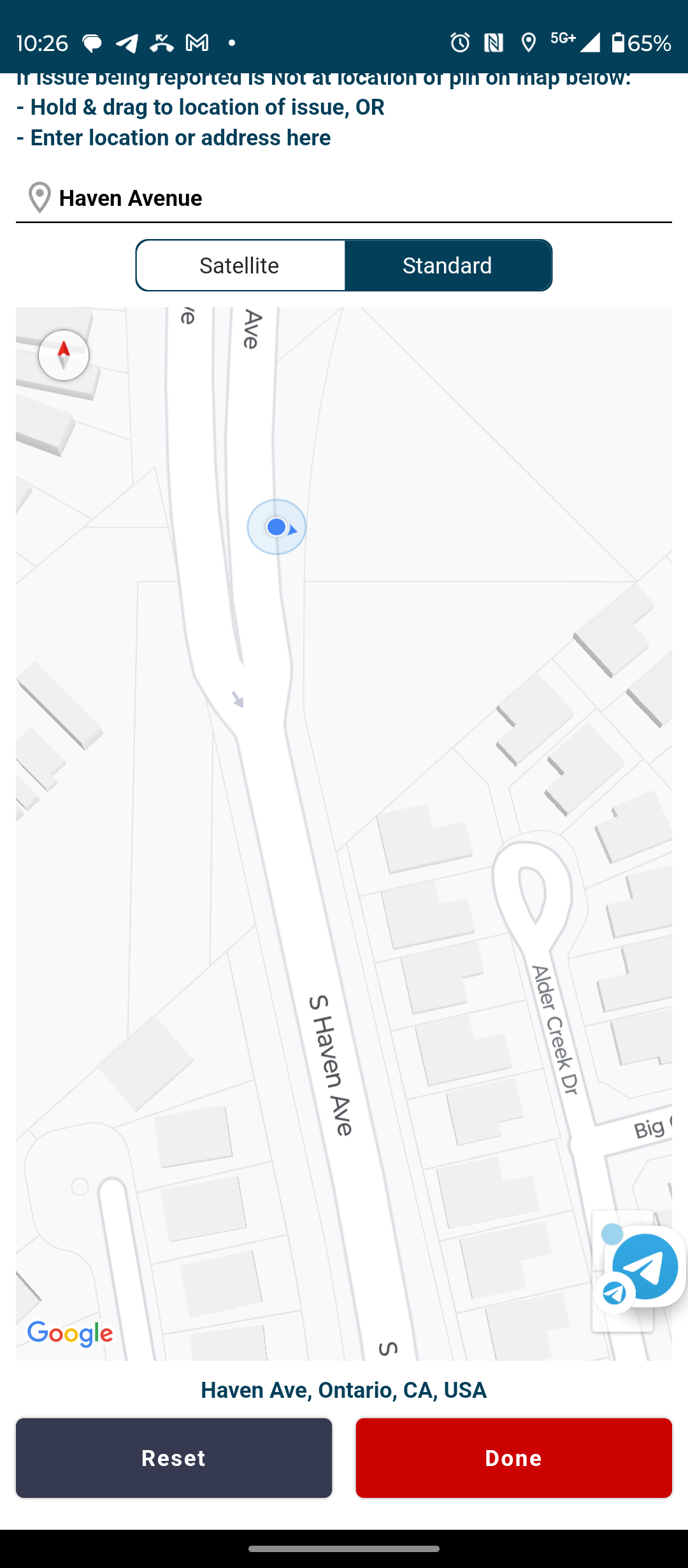Tap the compass to reorient map
This screenshot has width=688, height=1568.
(64, 355)
